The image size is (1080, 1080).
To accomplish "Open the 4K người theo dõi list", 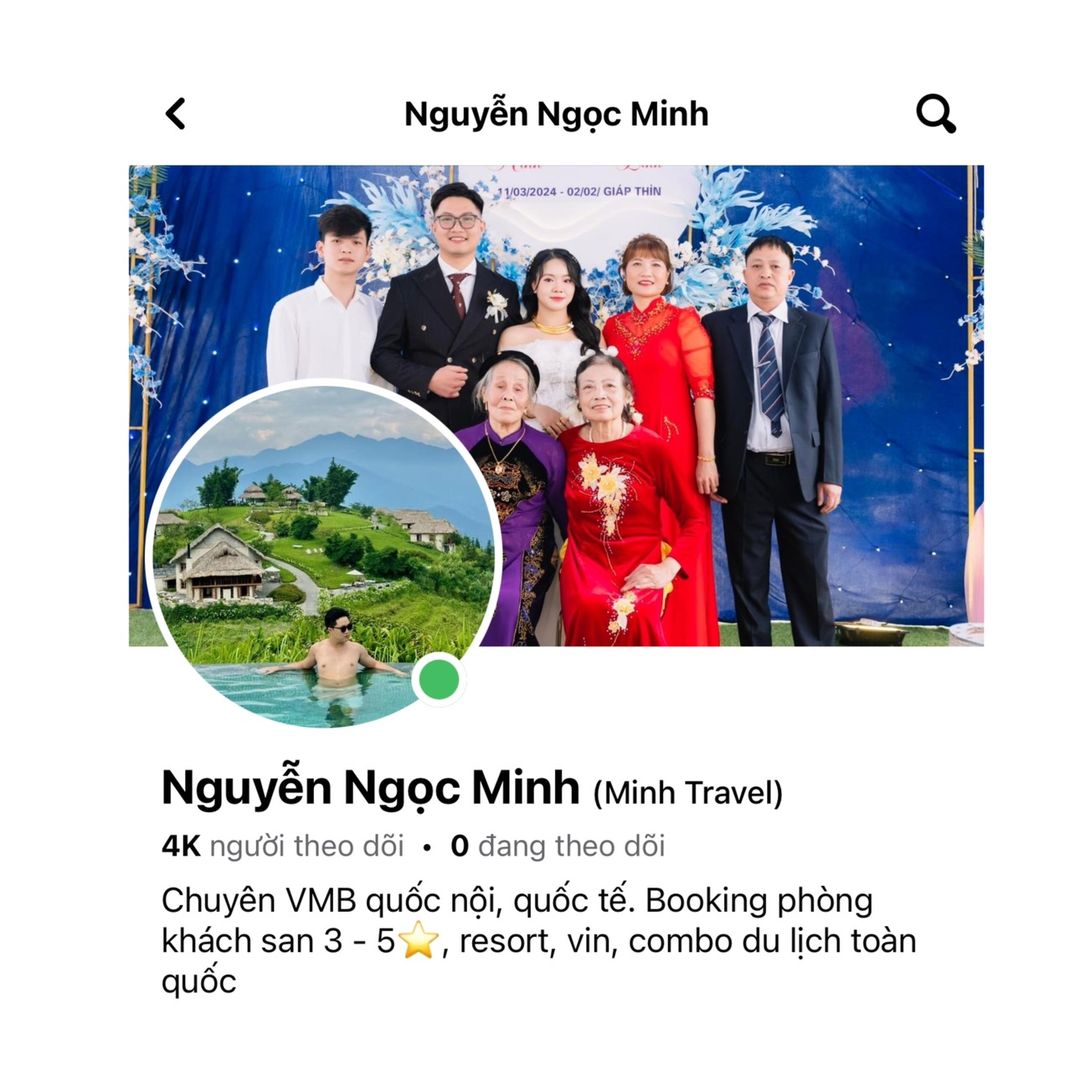I will (283, 847).
